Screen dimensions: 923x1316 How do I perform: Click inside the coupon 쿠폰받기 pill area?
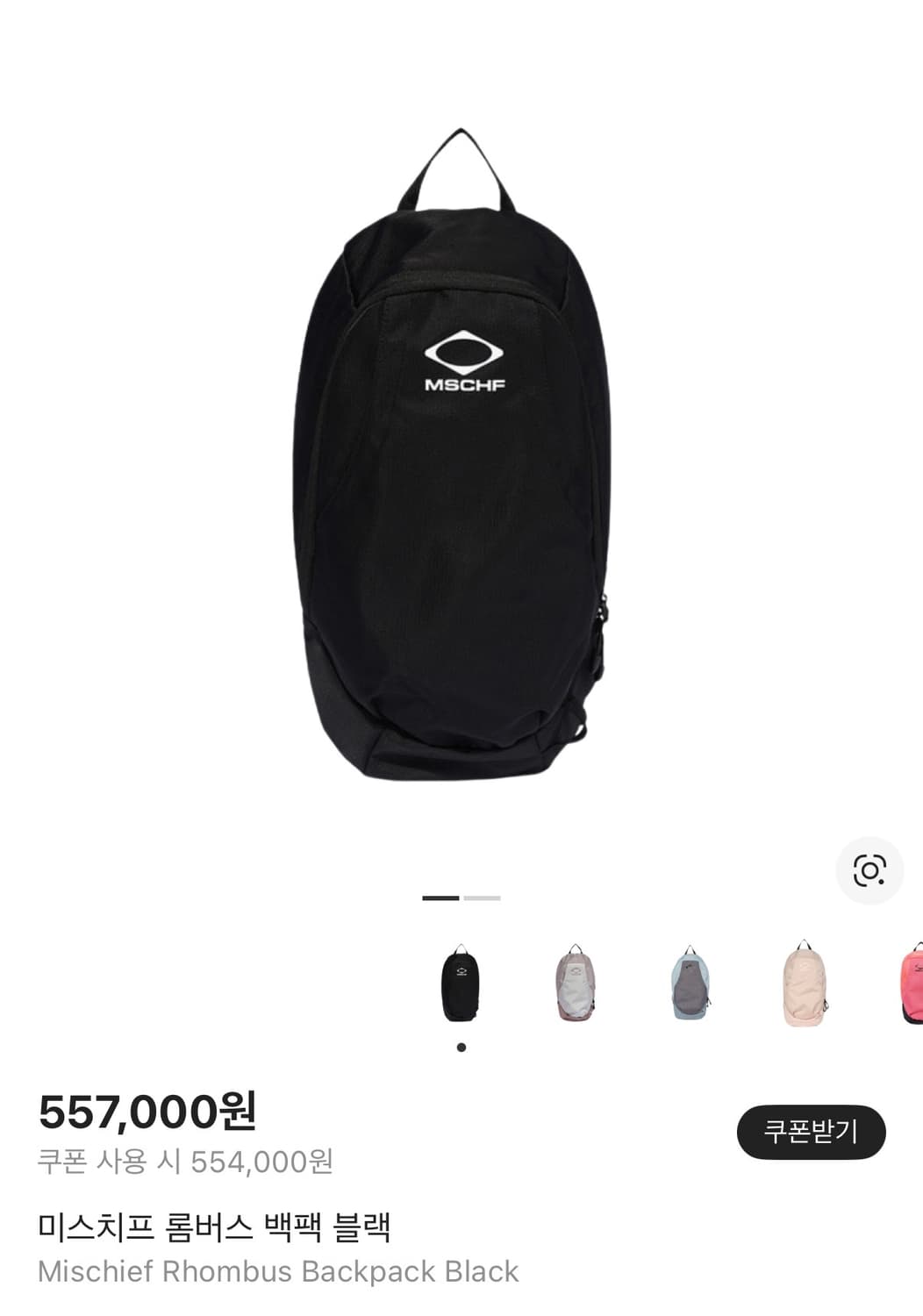pos(812,1131)
